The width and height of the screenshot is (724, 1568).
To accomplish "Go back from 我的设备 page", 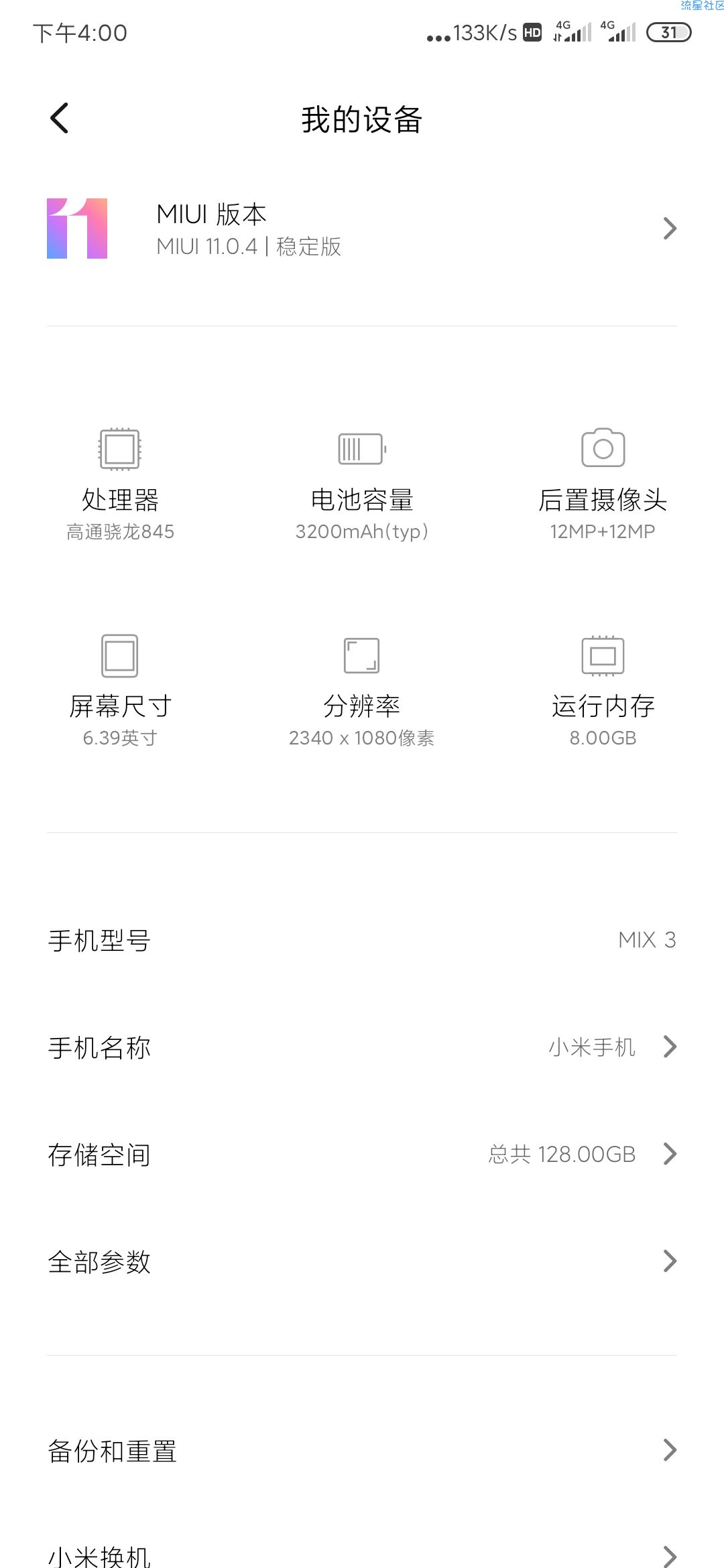I will point(60,119).
